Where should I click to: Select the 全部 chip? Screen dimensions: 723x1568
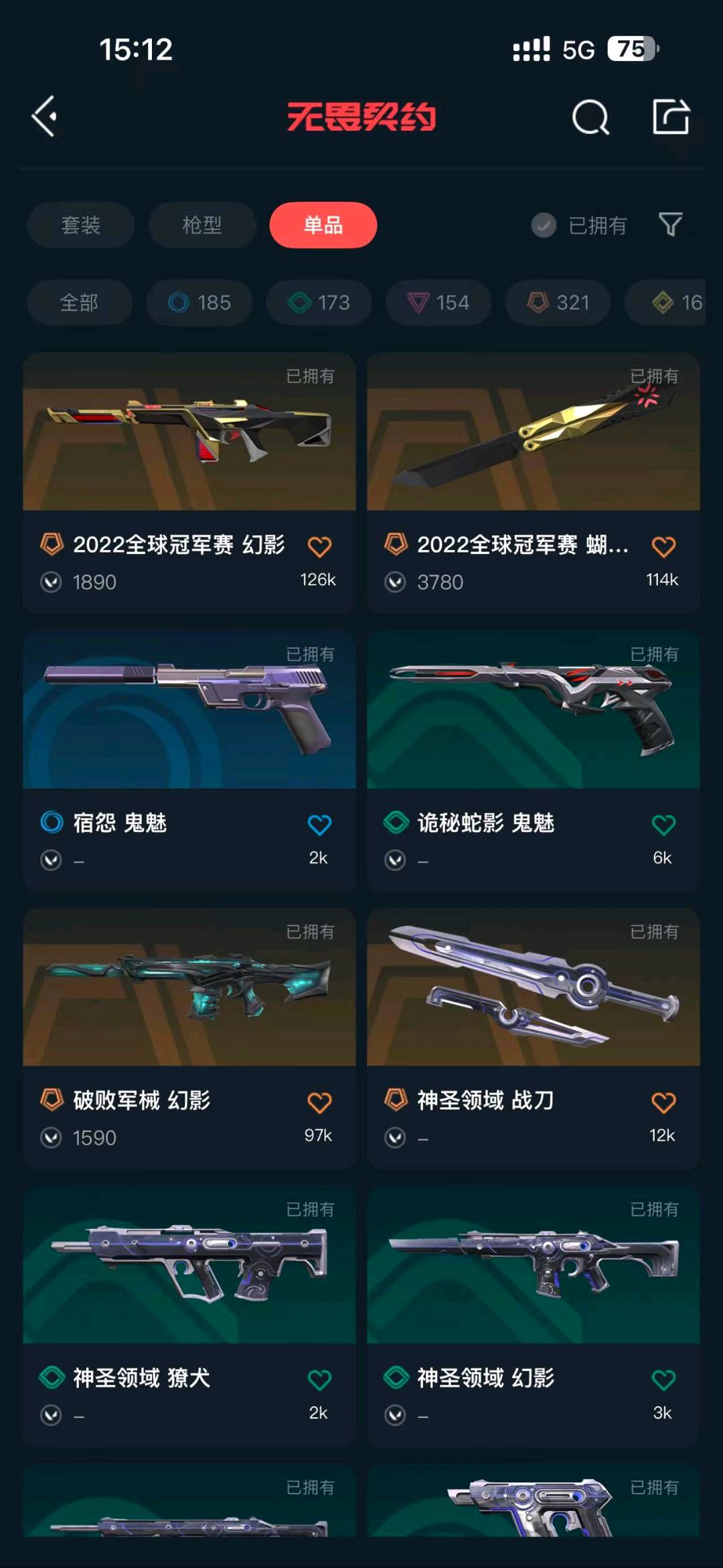pyautogui.click(x=80, y=303)
